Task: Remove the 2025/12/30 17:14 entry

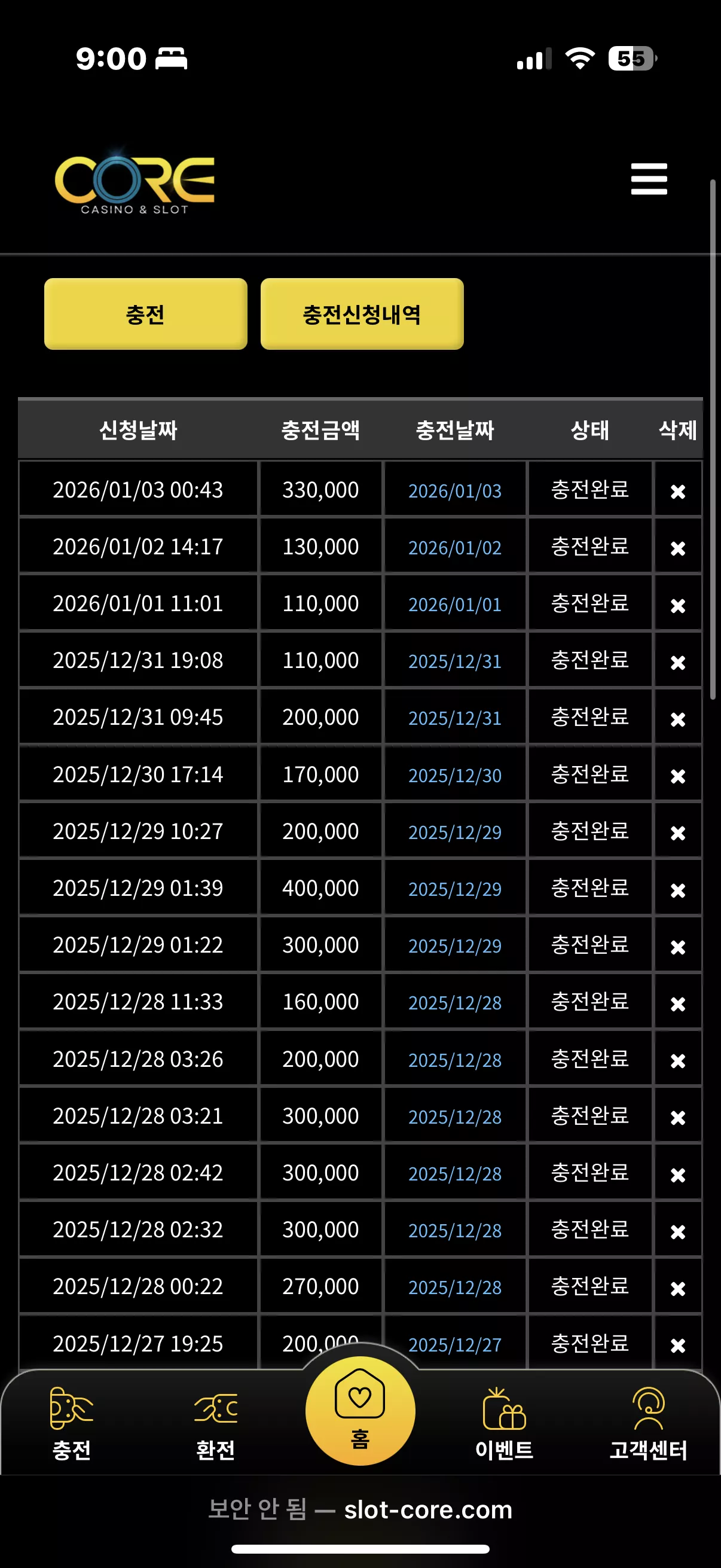Action: [x=678, y=776]
